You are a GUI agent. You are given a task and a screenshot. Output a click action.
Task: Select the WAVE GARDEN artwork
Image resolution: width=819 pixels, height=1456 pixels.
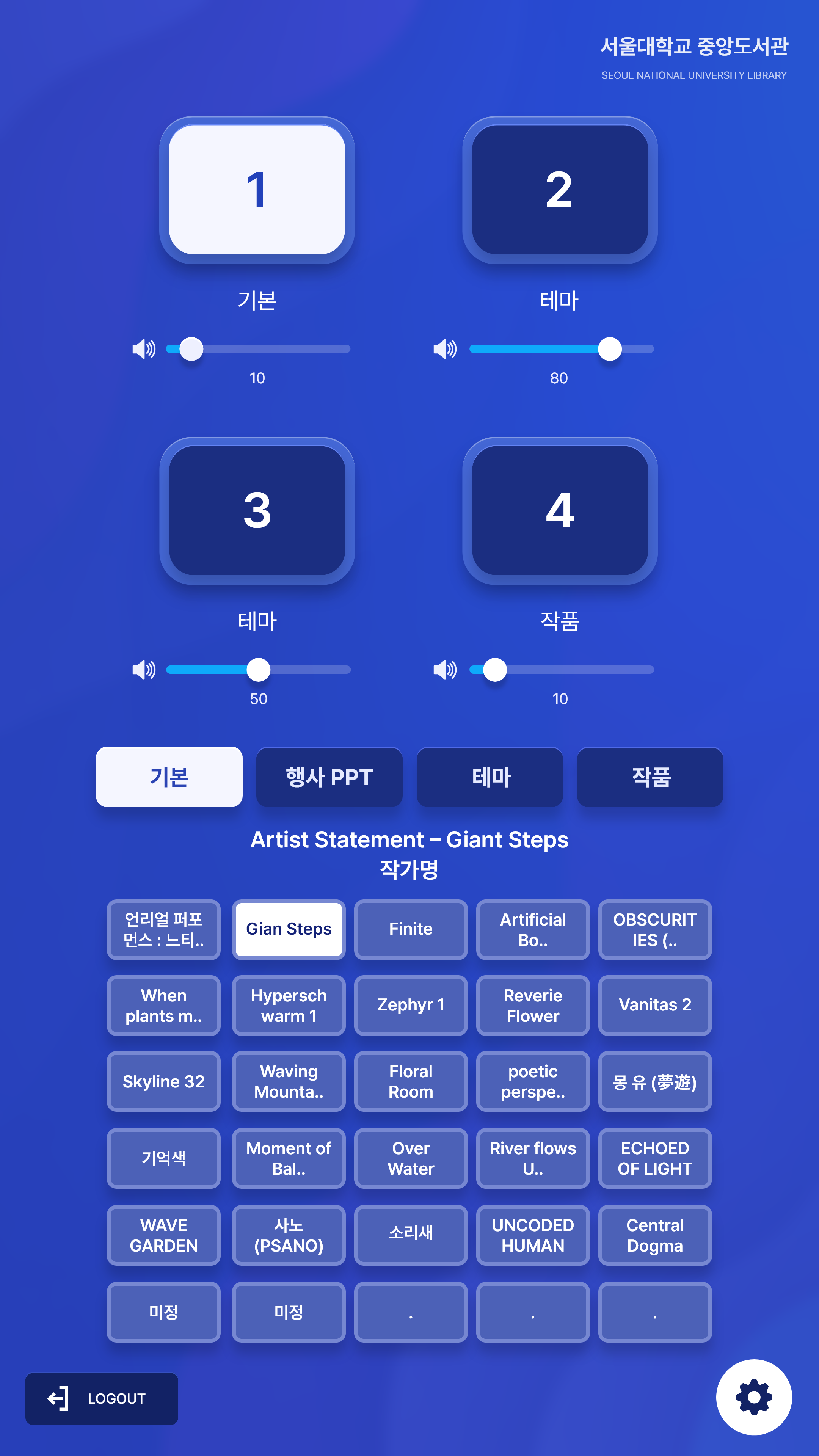(x=164, y=1235)
